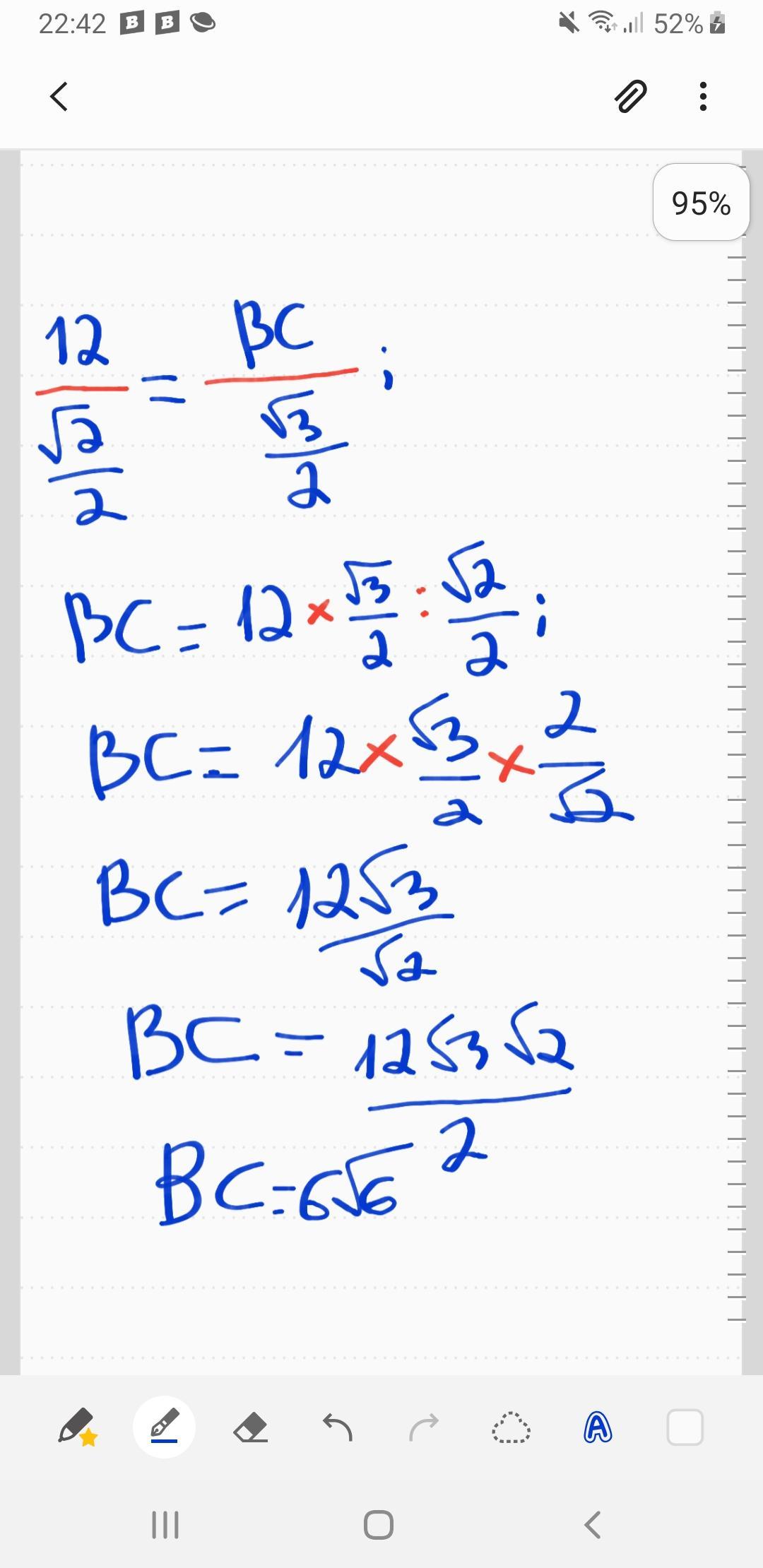
Task: Attach a file with the paperclip icon
Action: click(x=630, y=97)
